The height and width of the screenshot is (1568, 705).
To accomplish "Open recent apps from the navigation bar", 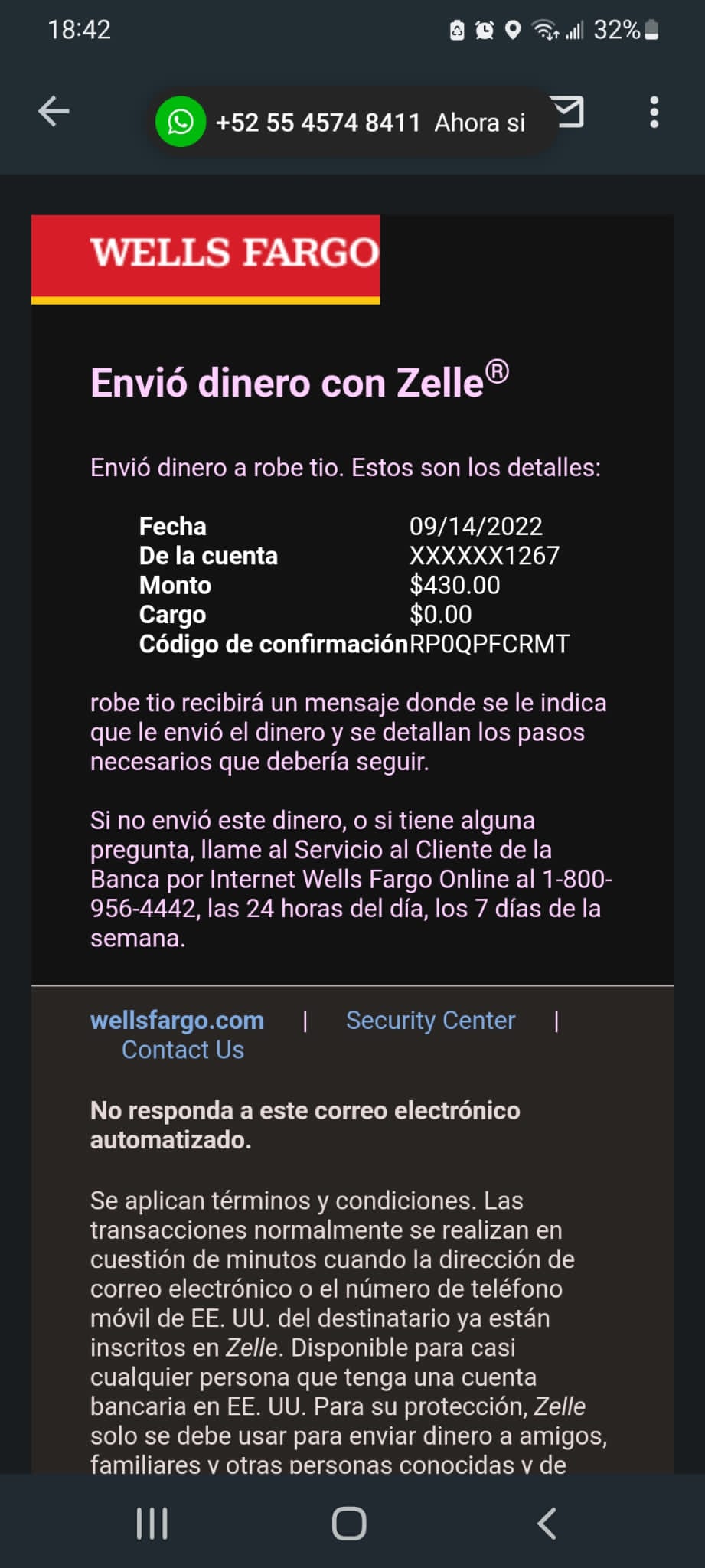I will tap(152, 1524).
